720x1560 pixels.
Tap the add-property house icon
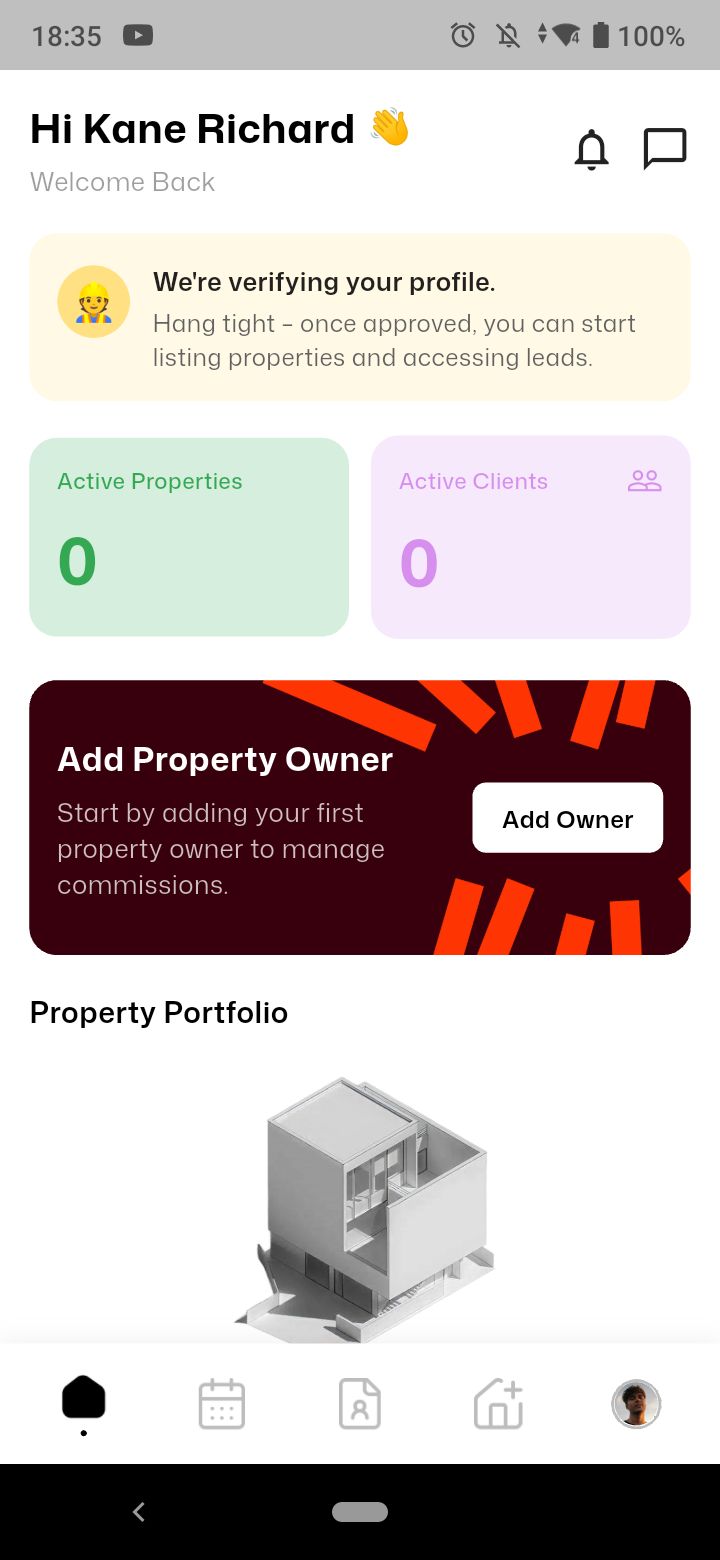(x=497, y=1403)
